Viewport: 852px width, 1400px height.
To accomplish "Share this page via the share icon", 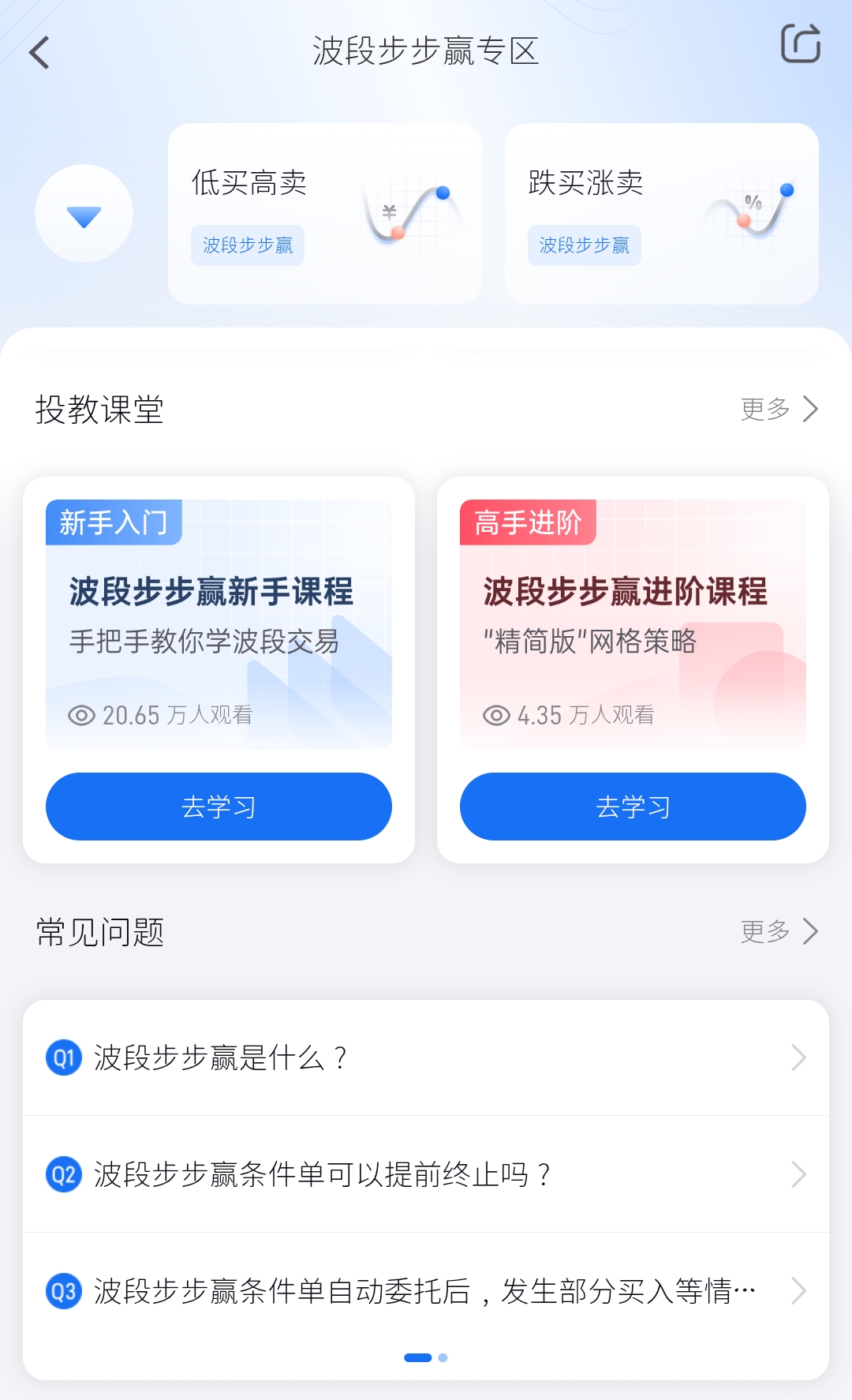I will (801, 43).
